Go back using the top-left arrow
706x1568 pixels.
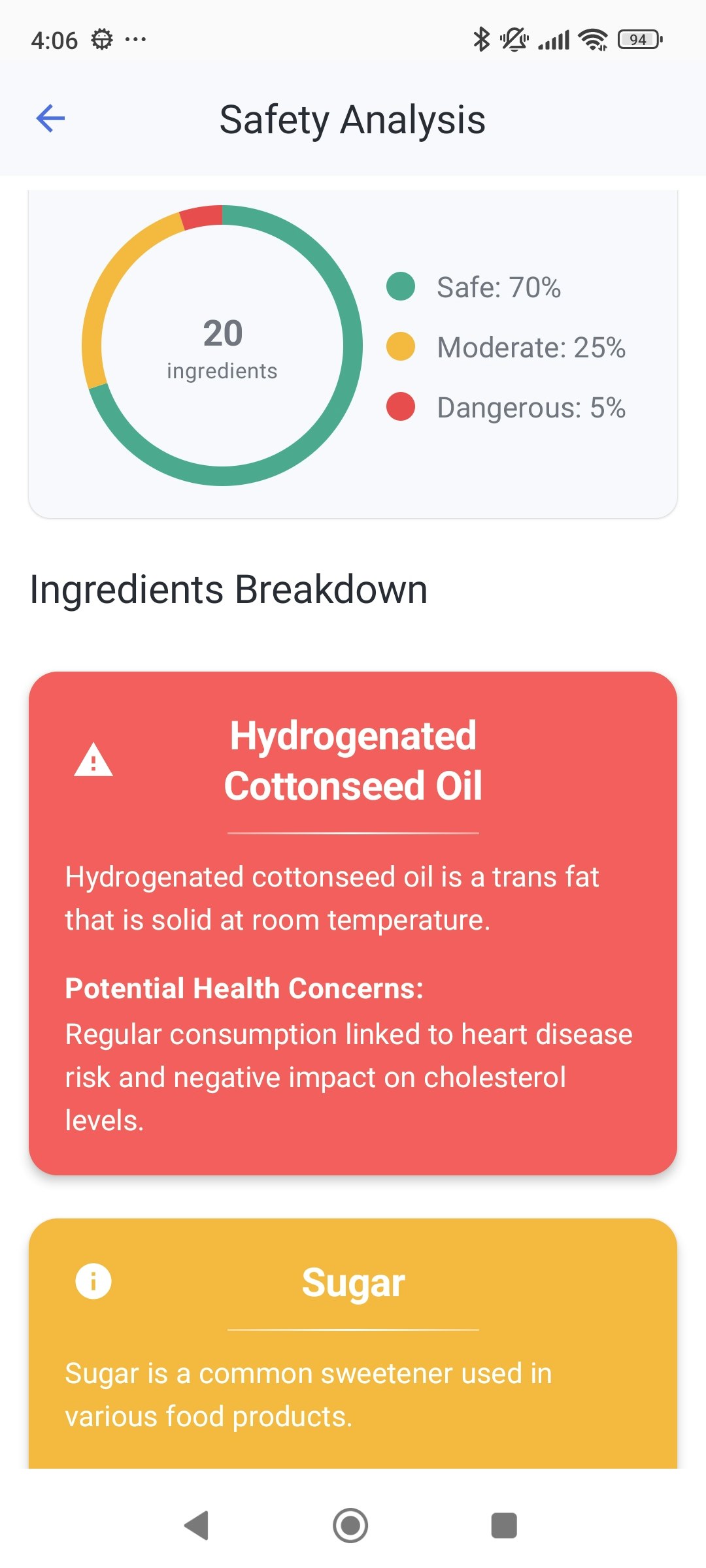[x=50, y=118]
